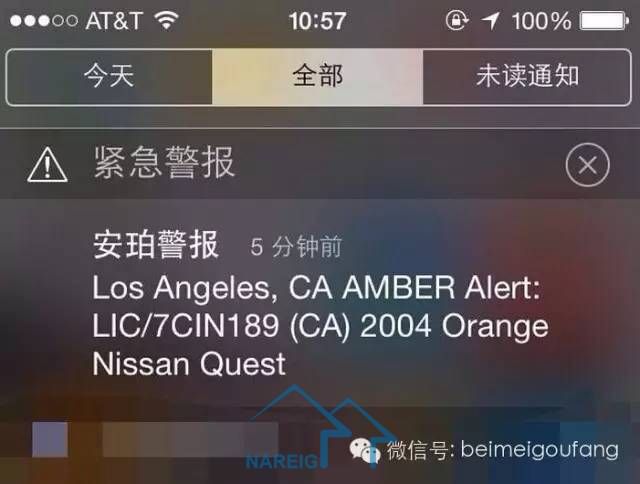Open the 安珀警报 AMBER Alert notification

(x=320, y=305)
